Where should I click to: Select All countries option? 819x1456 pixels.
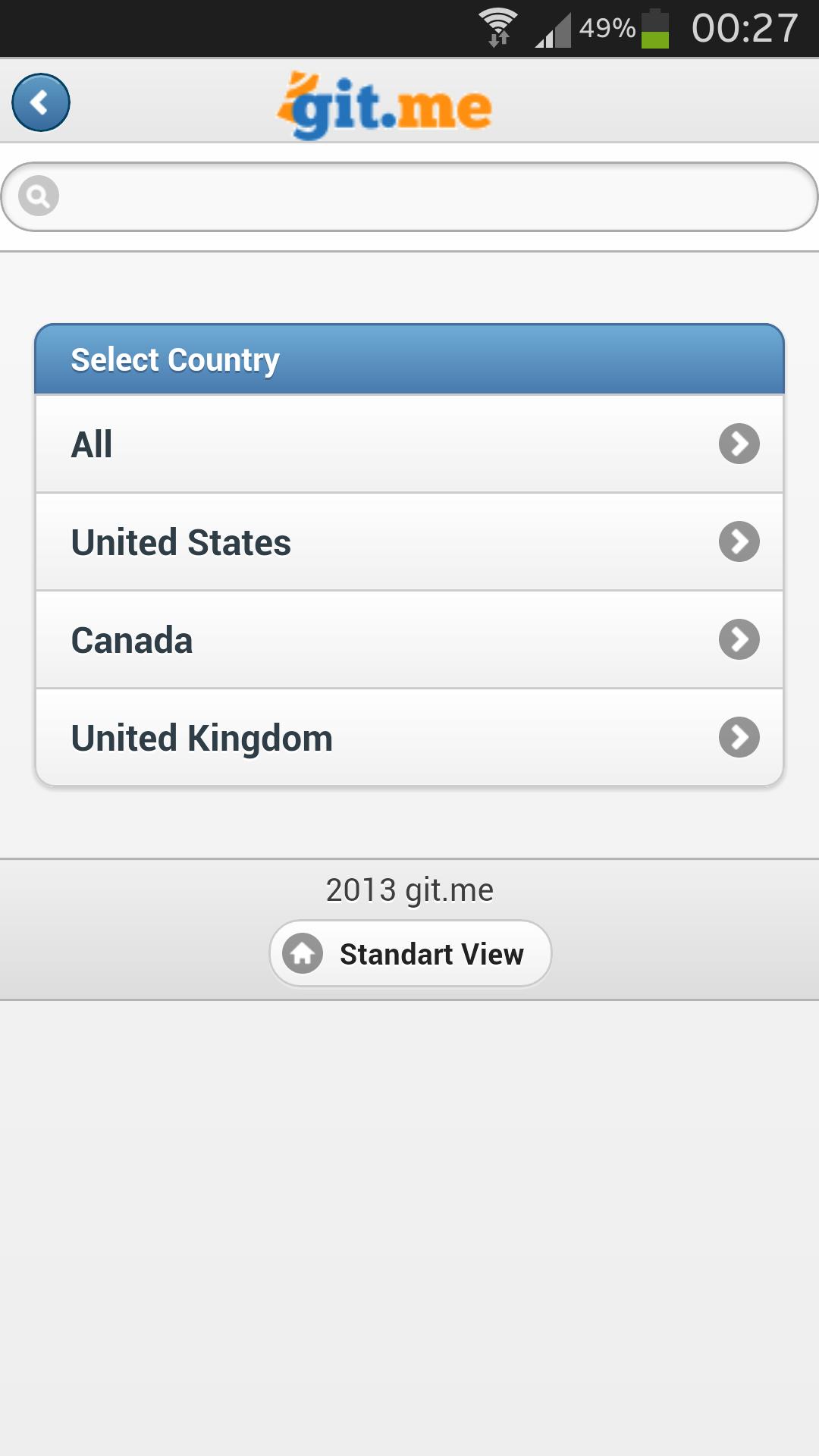409,444
